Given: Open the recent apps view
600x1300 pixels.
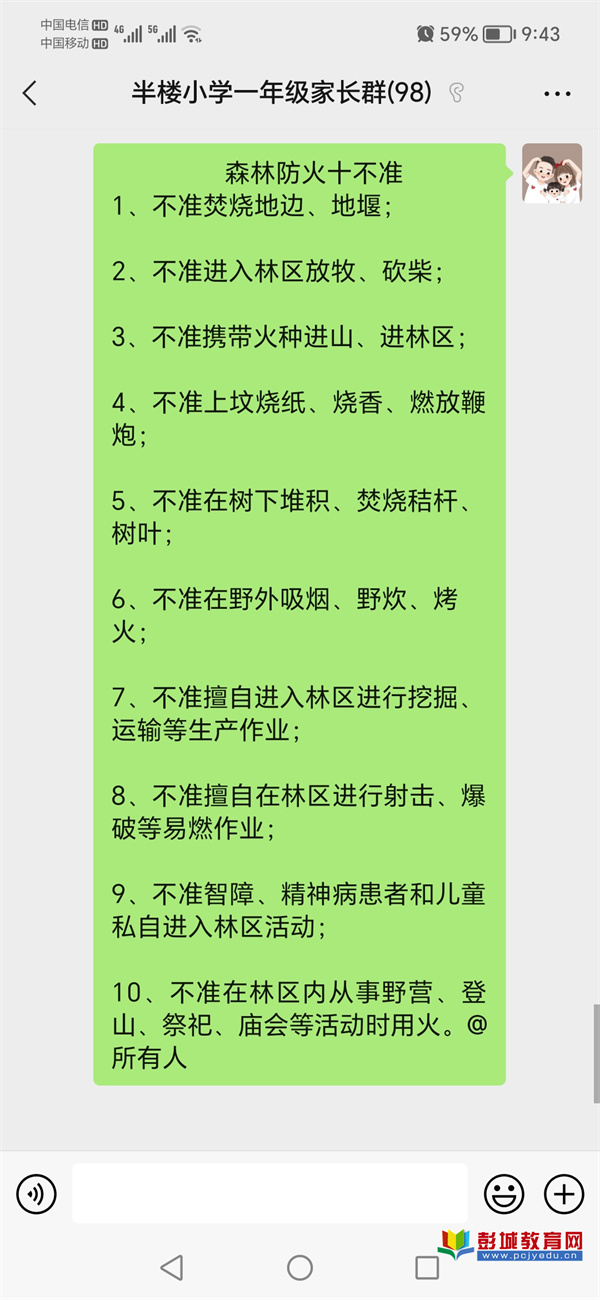Looking at the screenshot, I should [x=427, y=1268].
